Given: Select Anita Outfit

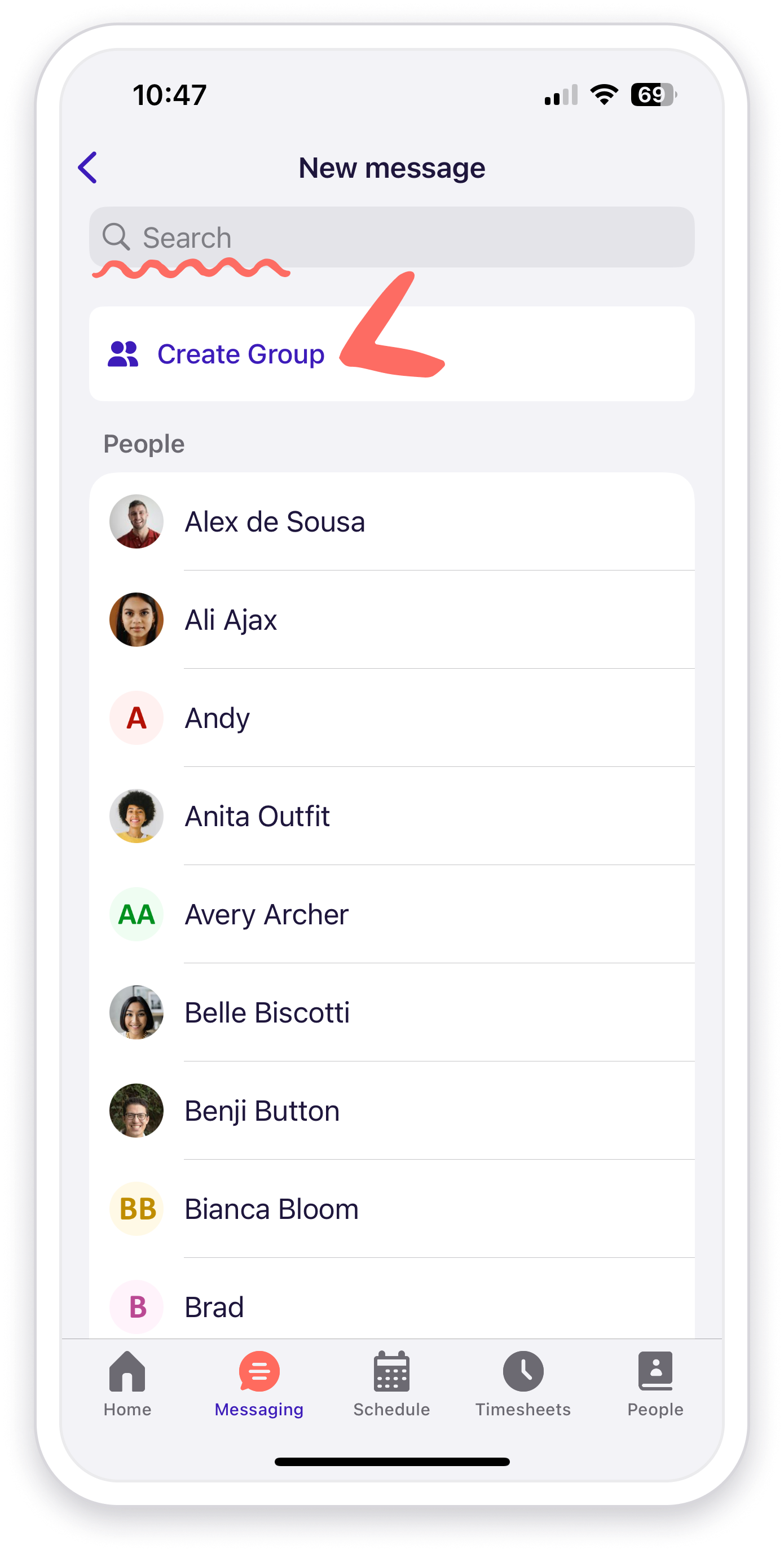Looking at the screenshot, I should tap(391, 817).
